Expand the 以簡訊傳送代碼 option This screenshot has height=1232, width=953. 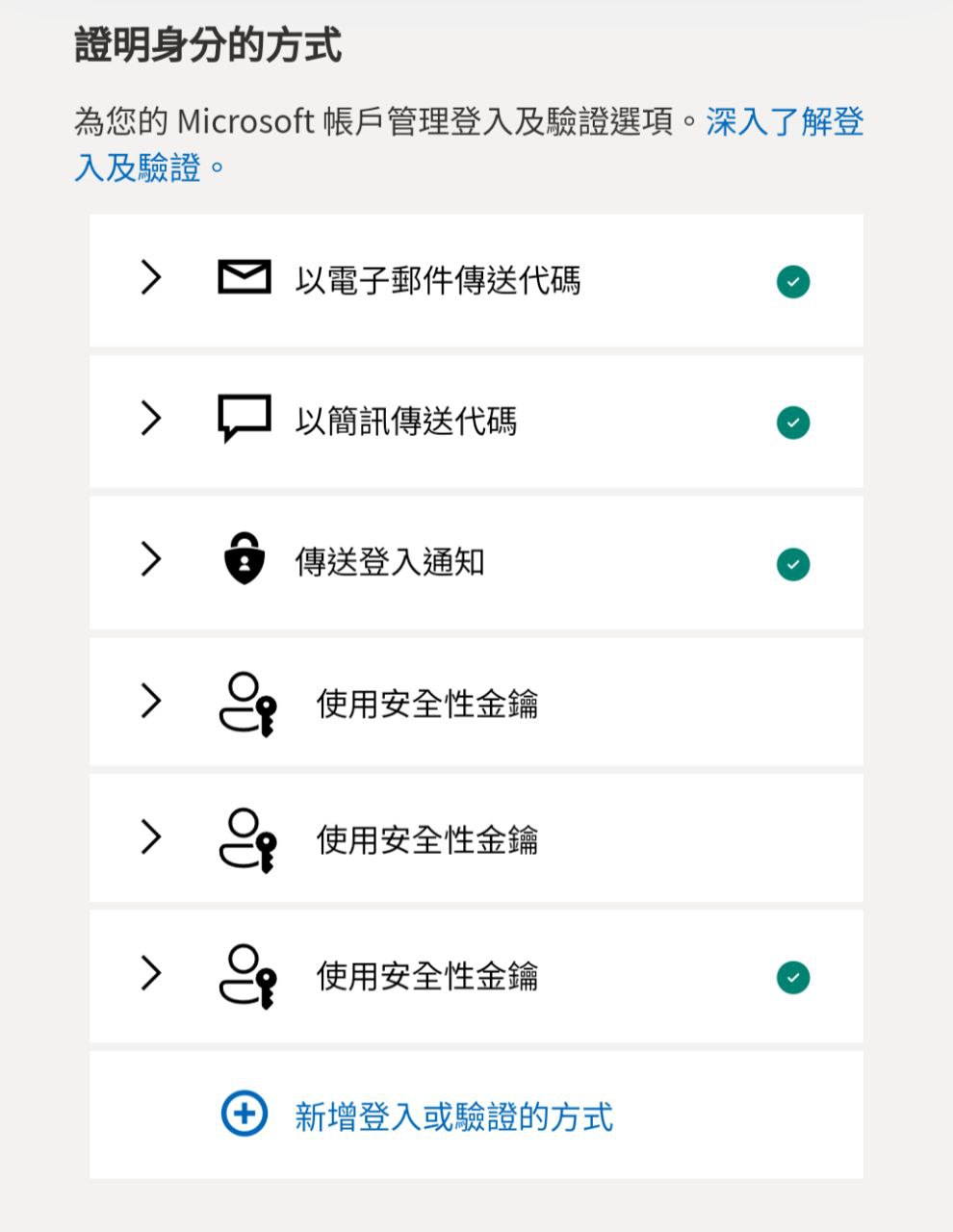(151, 419)
